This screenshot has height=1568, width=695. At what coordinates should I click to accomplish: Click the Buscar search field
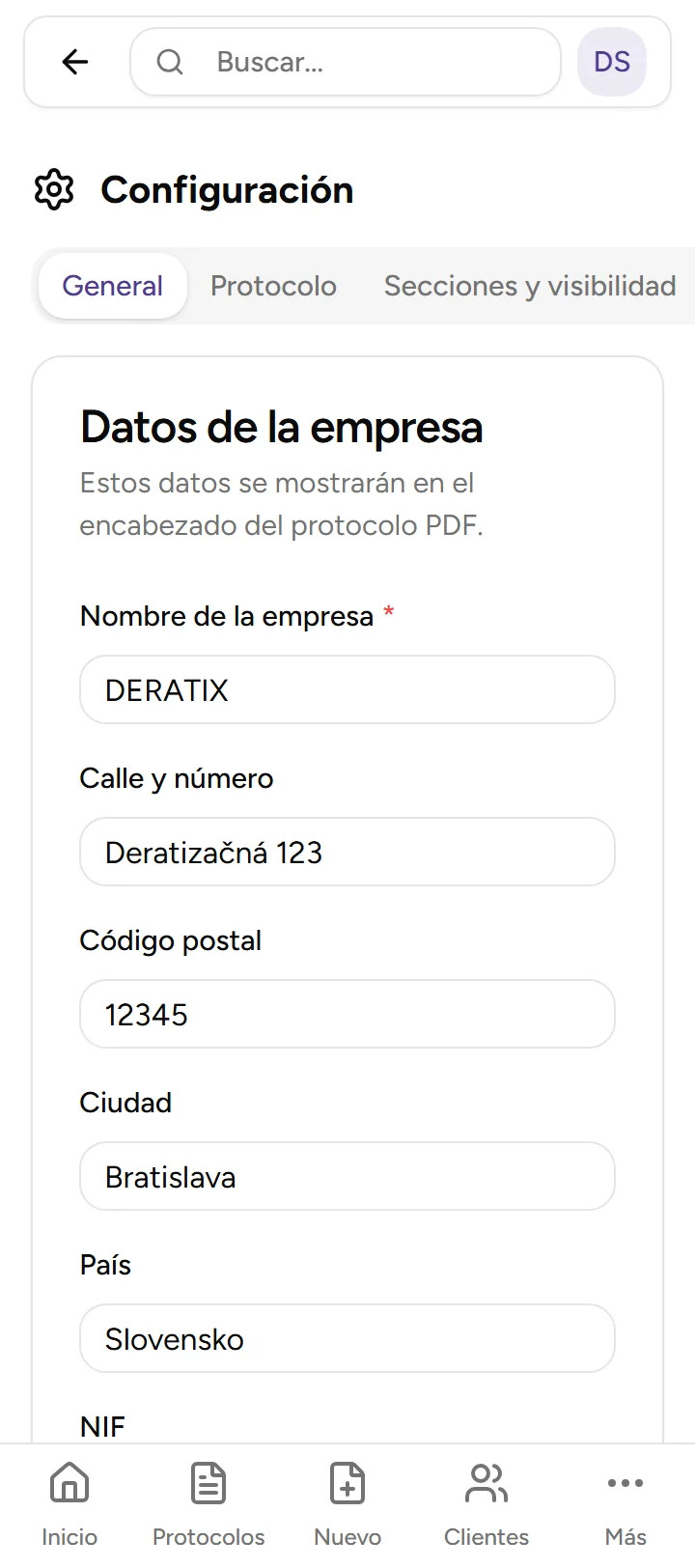pos(346,62)
